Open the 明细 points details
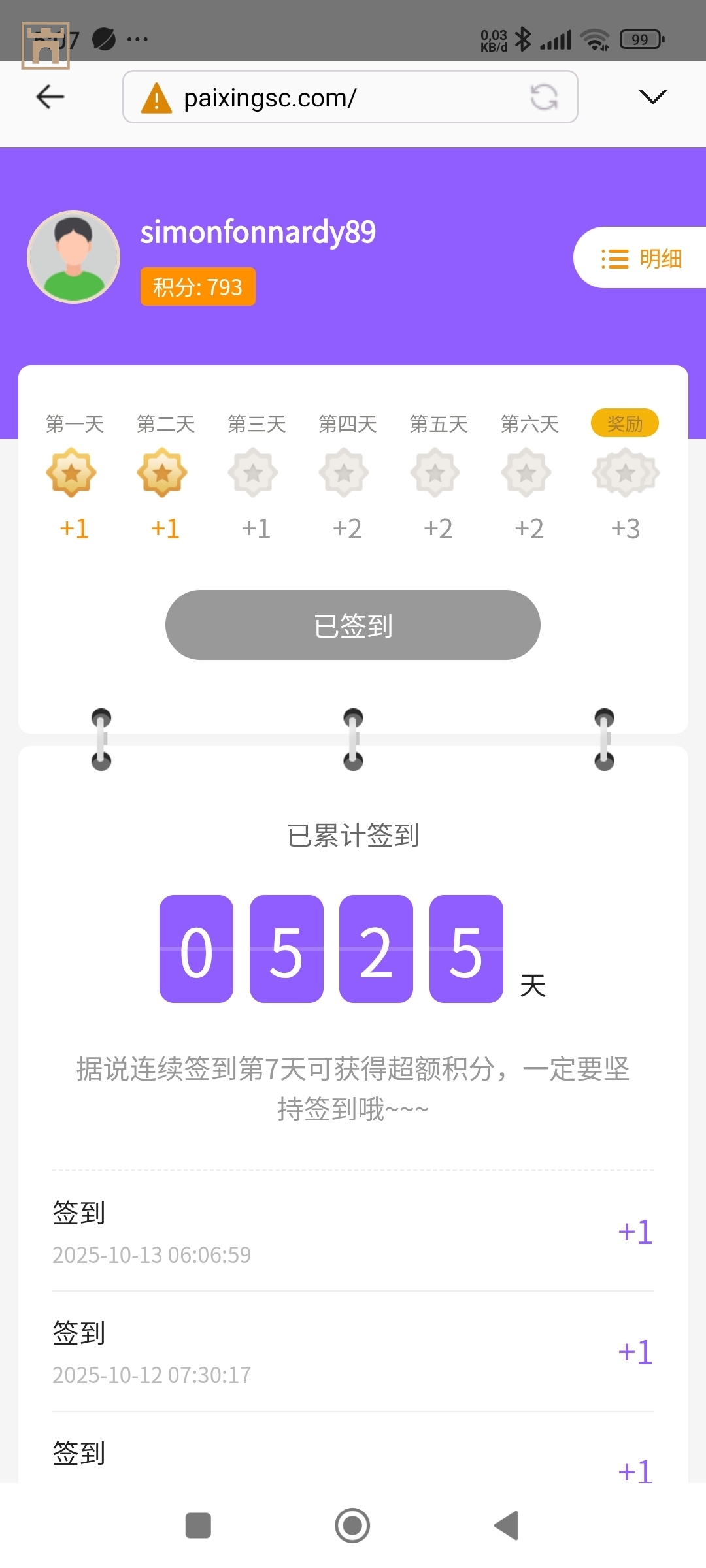The height and width of the screenshot is (1568, 706). click(x=641, y=258)
